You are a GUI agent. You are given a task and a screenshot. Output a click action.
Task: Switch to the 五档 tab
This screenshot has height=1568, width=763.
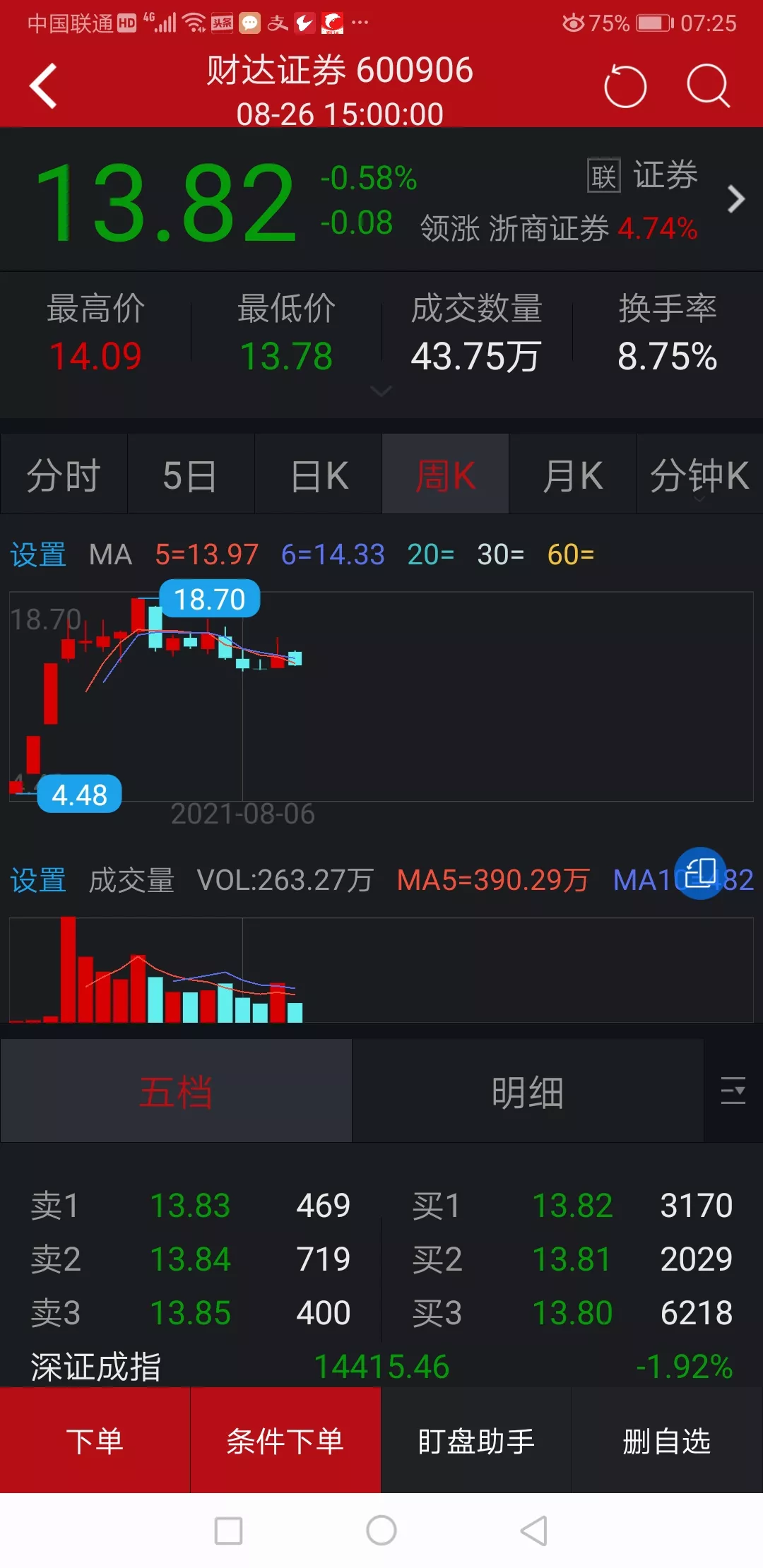point(176,1092)
